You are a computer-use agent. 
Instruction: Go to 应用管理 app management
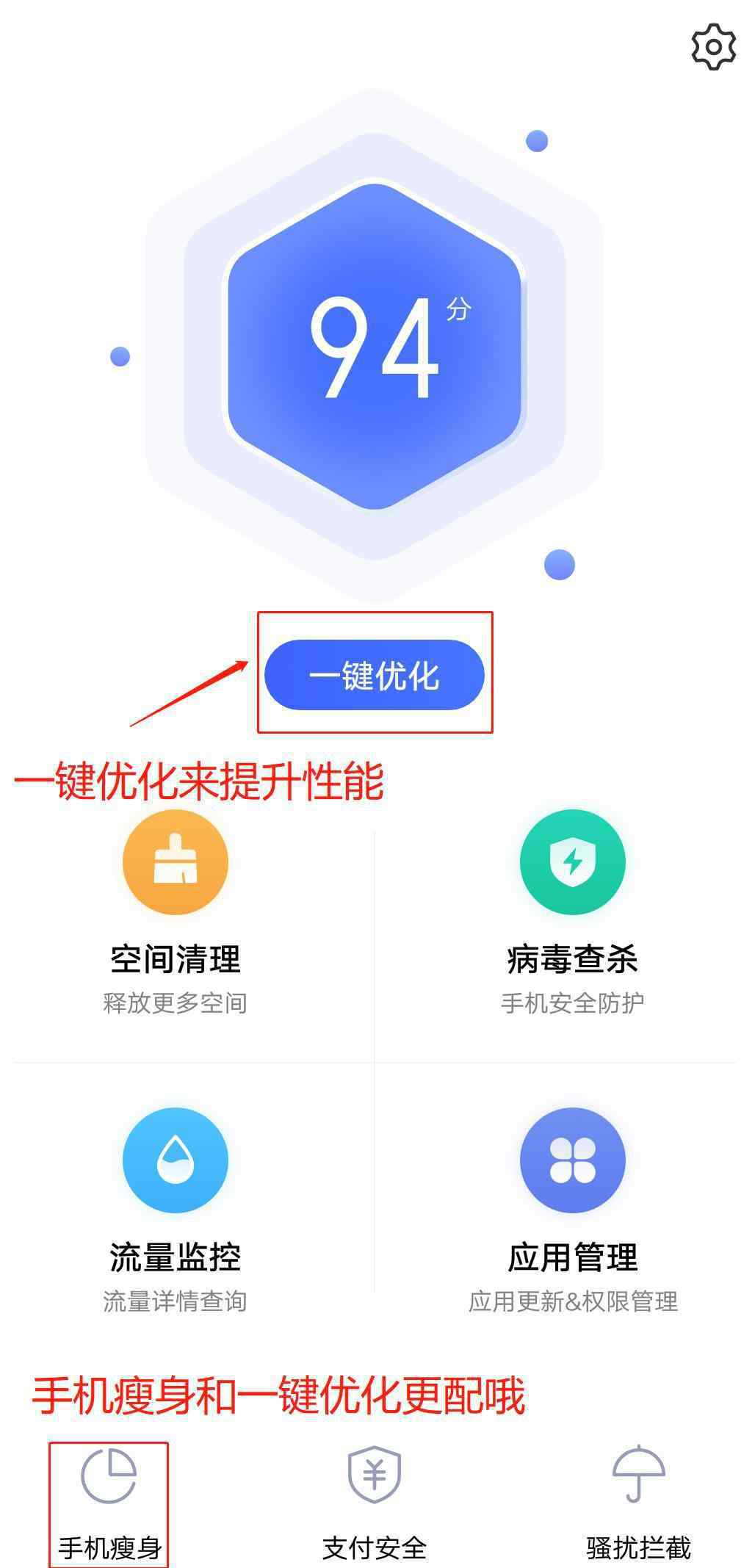point(572,1210)
